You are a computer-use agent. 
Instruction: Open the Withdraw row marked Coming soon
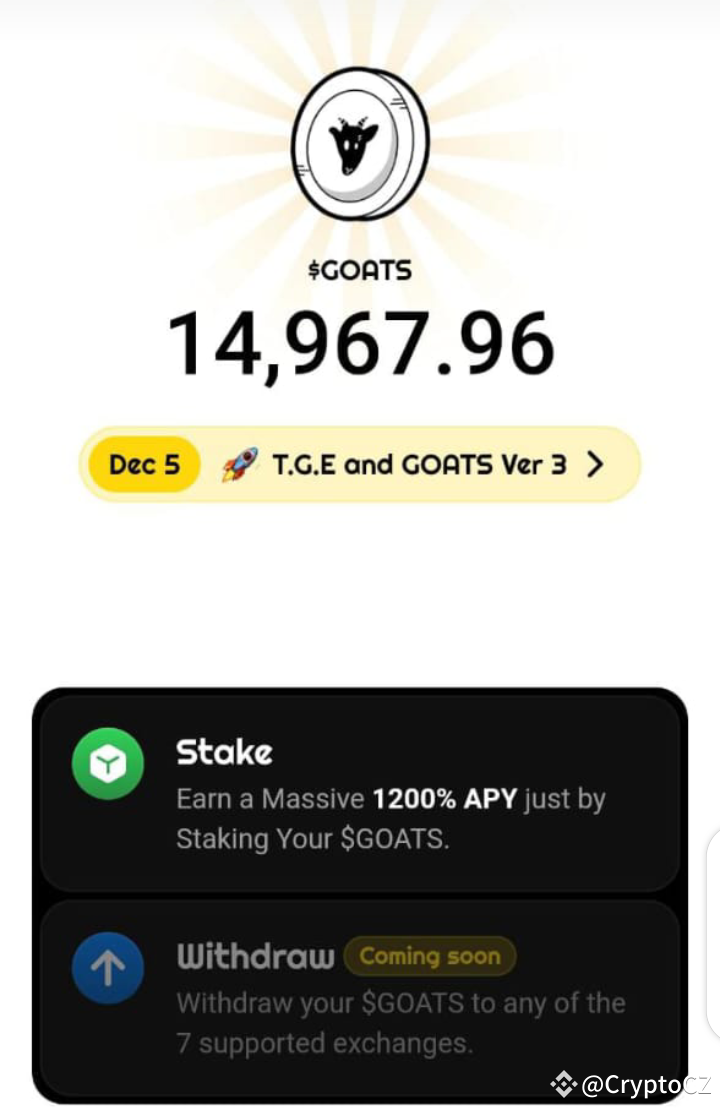[x=360, y=998]
